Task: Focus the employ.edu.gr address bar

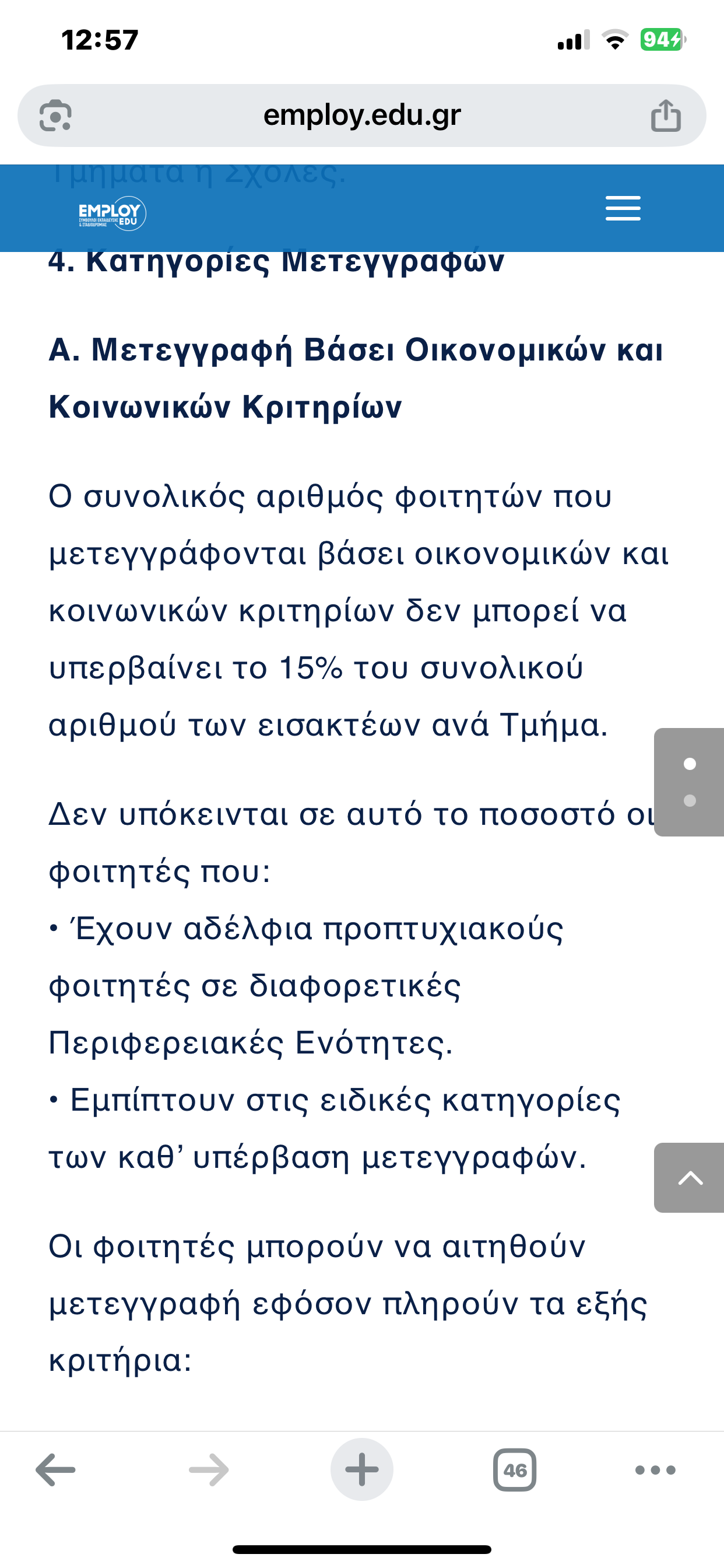Action: (362, 115)
